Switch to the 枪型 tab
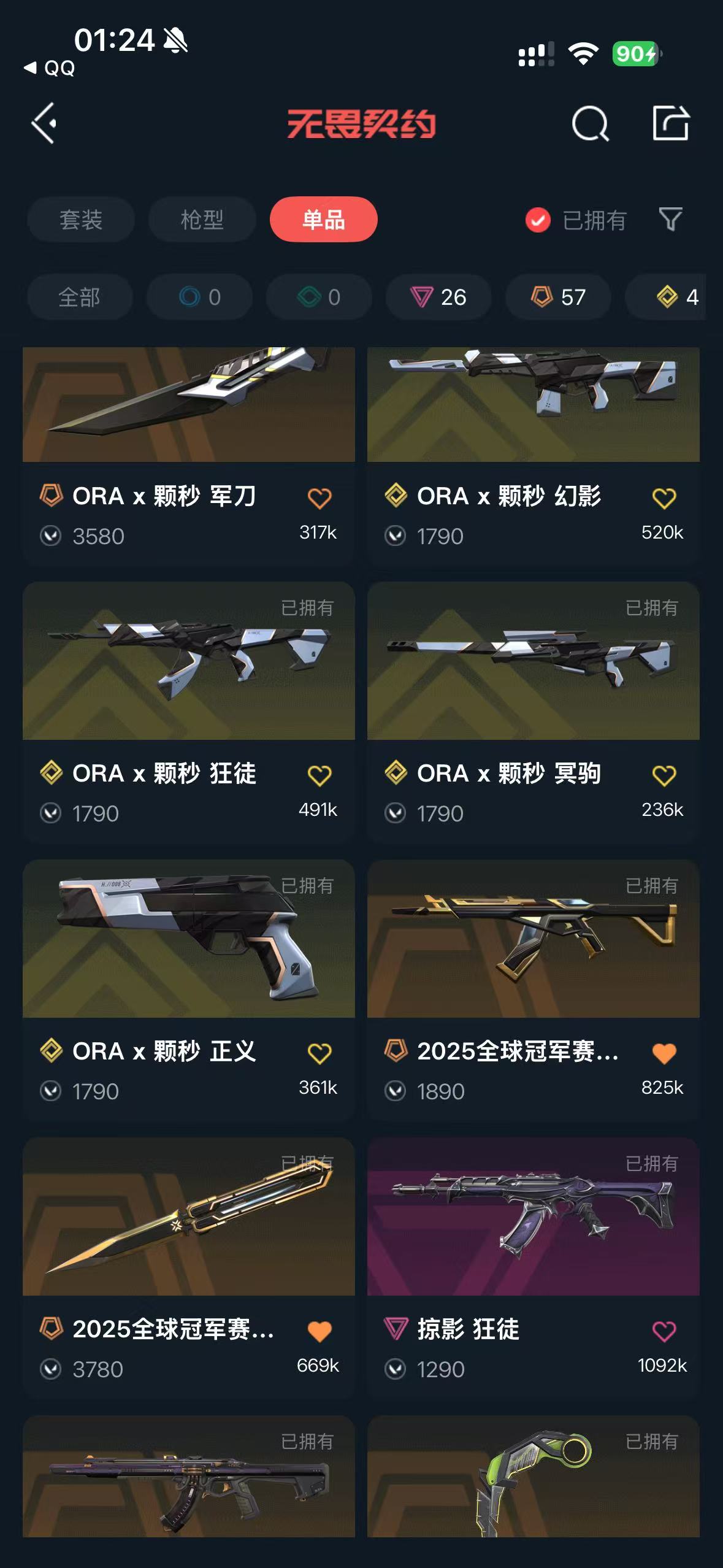 (x=202, y=220)
